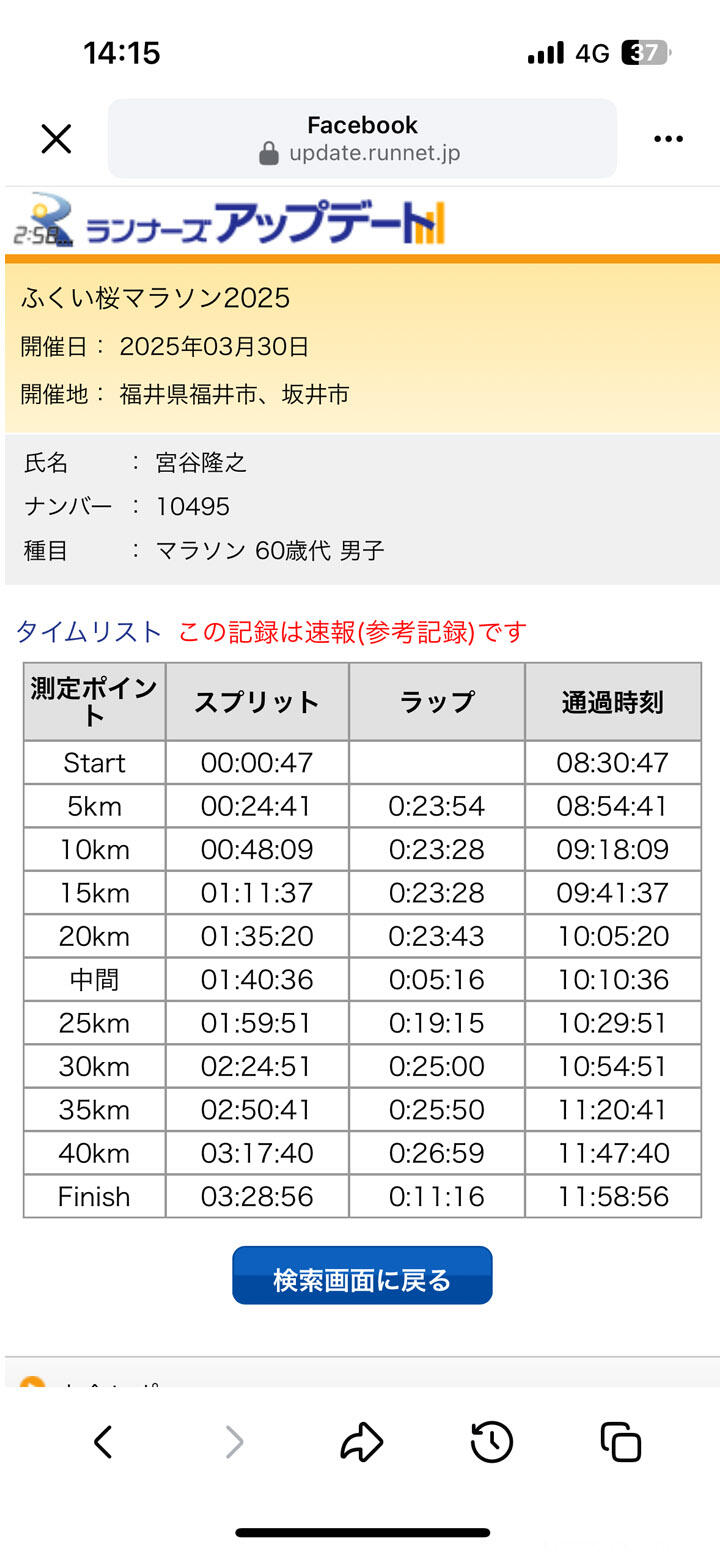Open the browser's three-dot overflow menu
Screen dimensions: 725x1558
pyautogui.click(x=668, y=139)
